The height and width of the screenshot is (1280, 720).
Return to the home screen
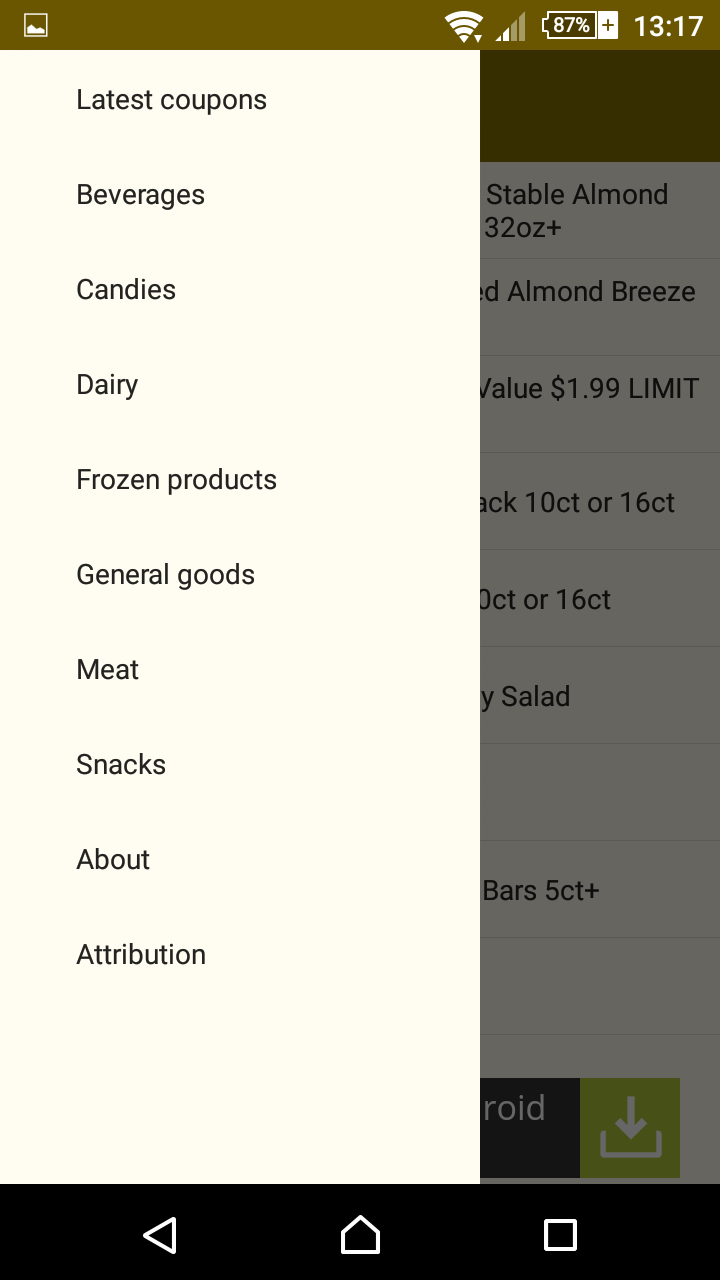[360, 1235]
